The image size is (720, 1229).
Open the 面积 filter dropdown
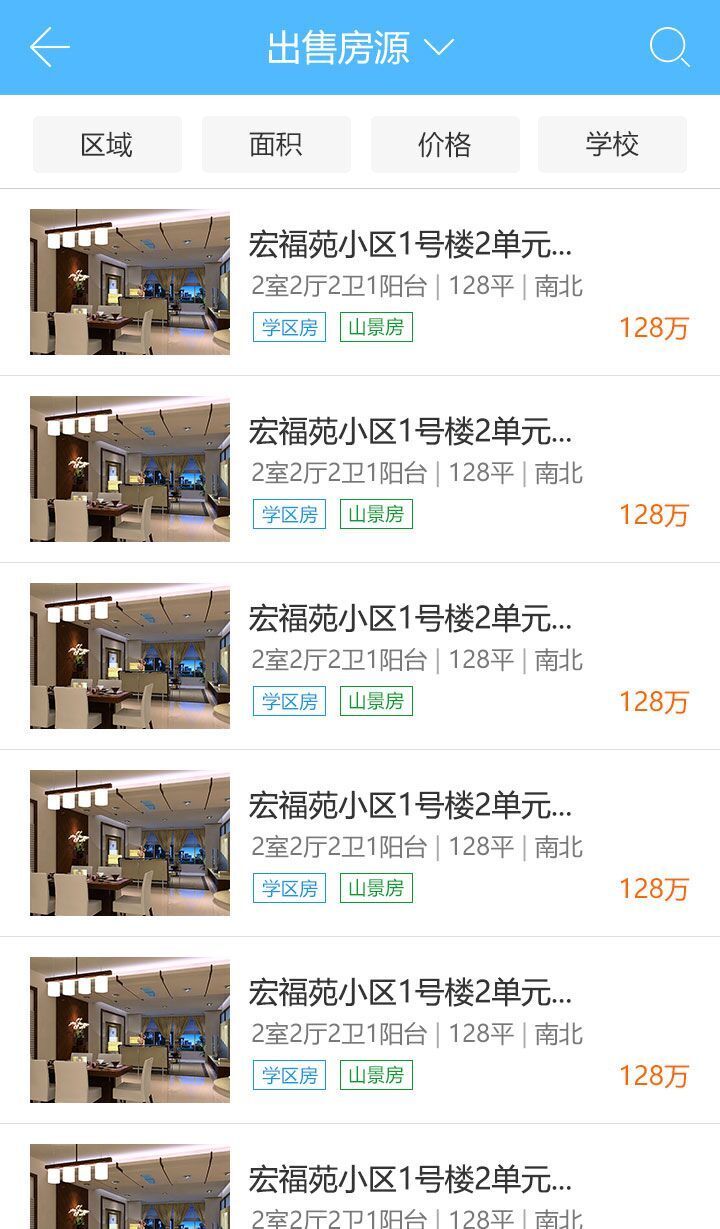tap(275, 144)
